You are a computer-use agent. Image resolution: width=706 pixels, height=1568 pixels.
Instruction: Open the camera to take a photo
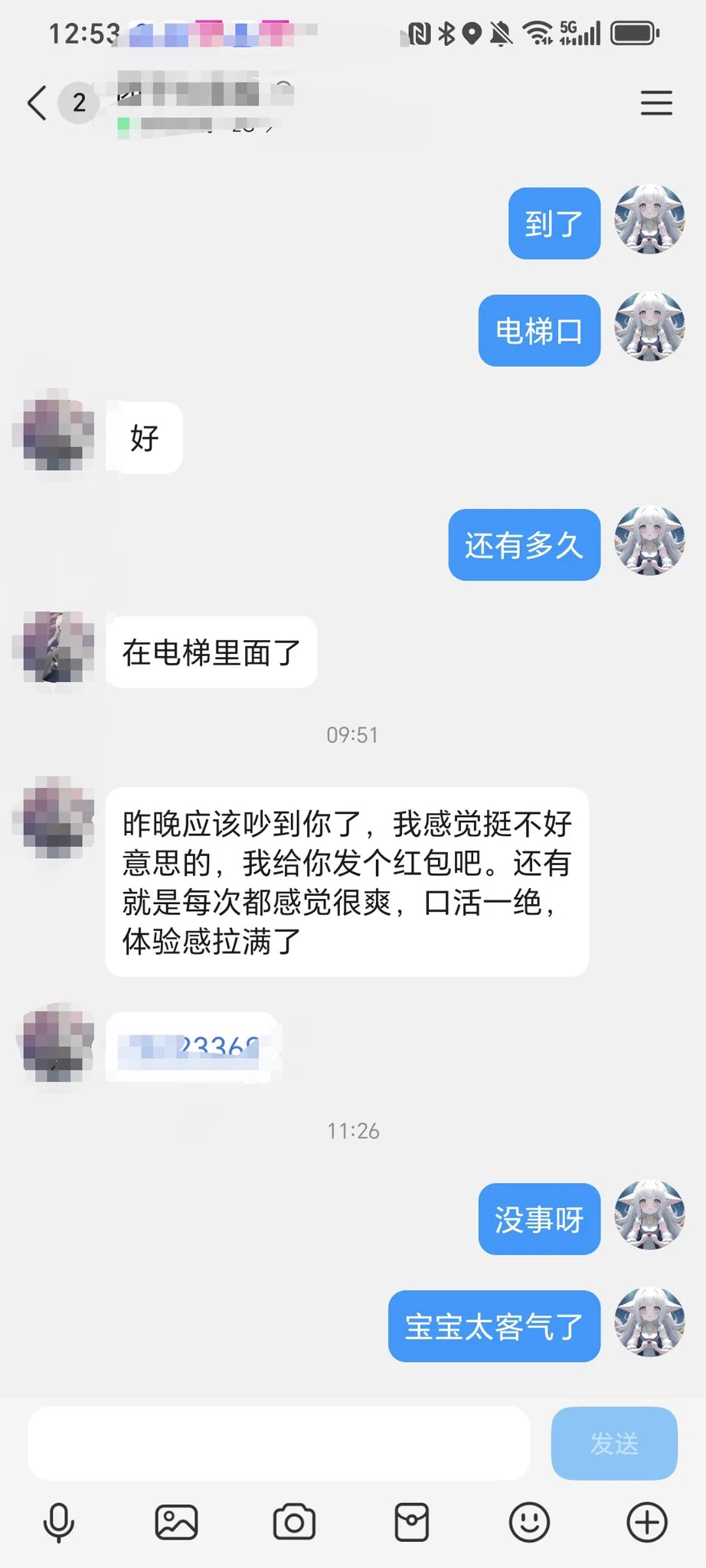(x=294, y=1522)
